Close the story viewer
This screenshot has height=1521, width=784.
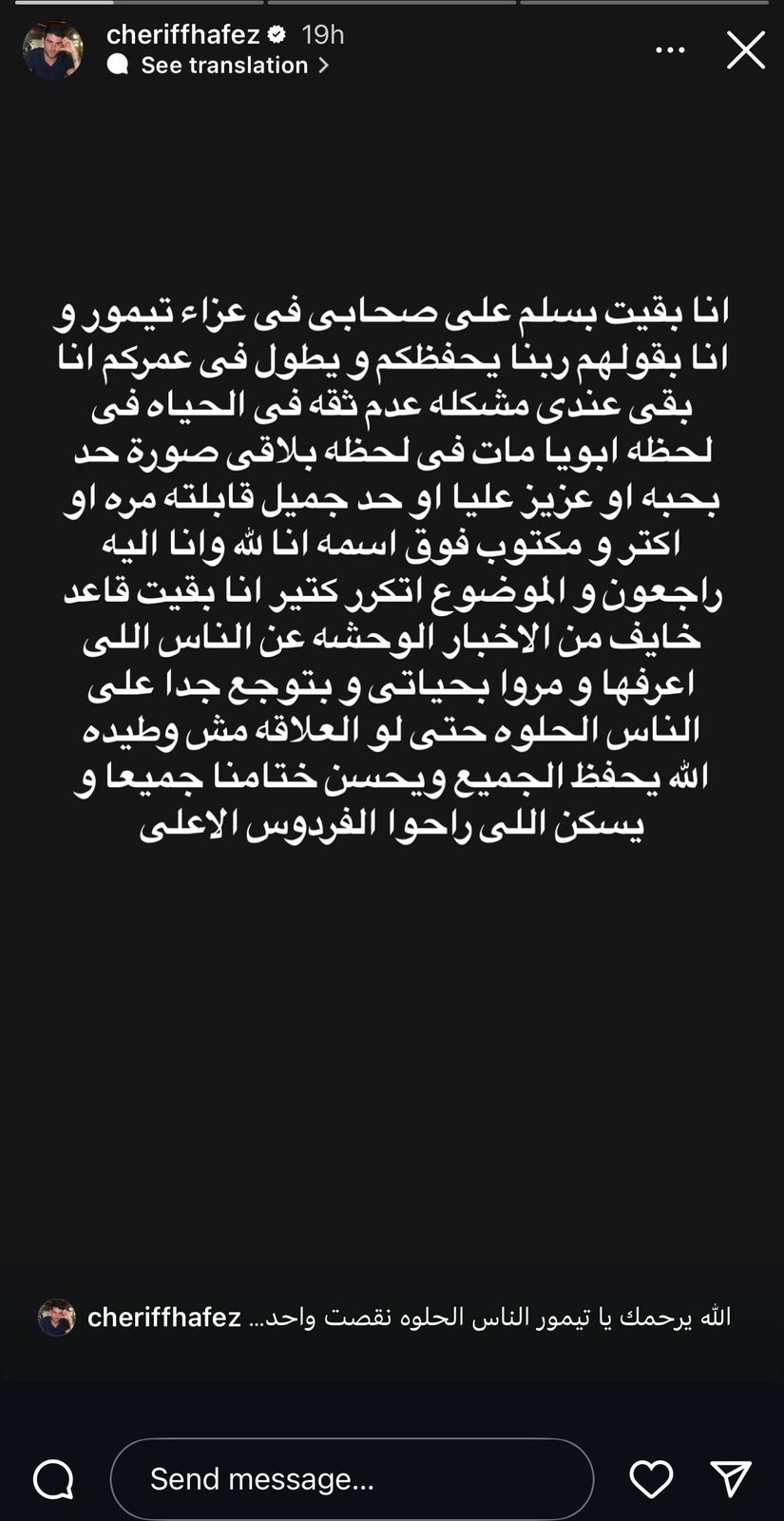[x=746, y=50]
